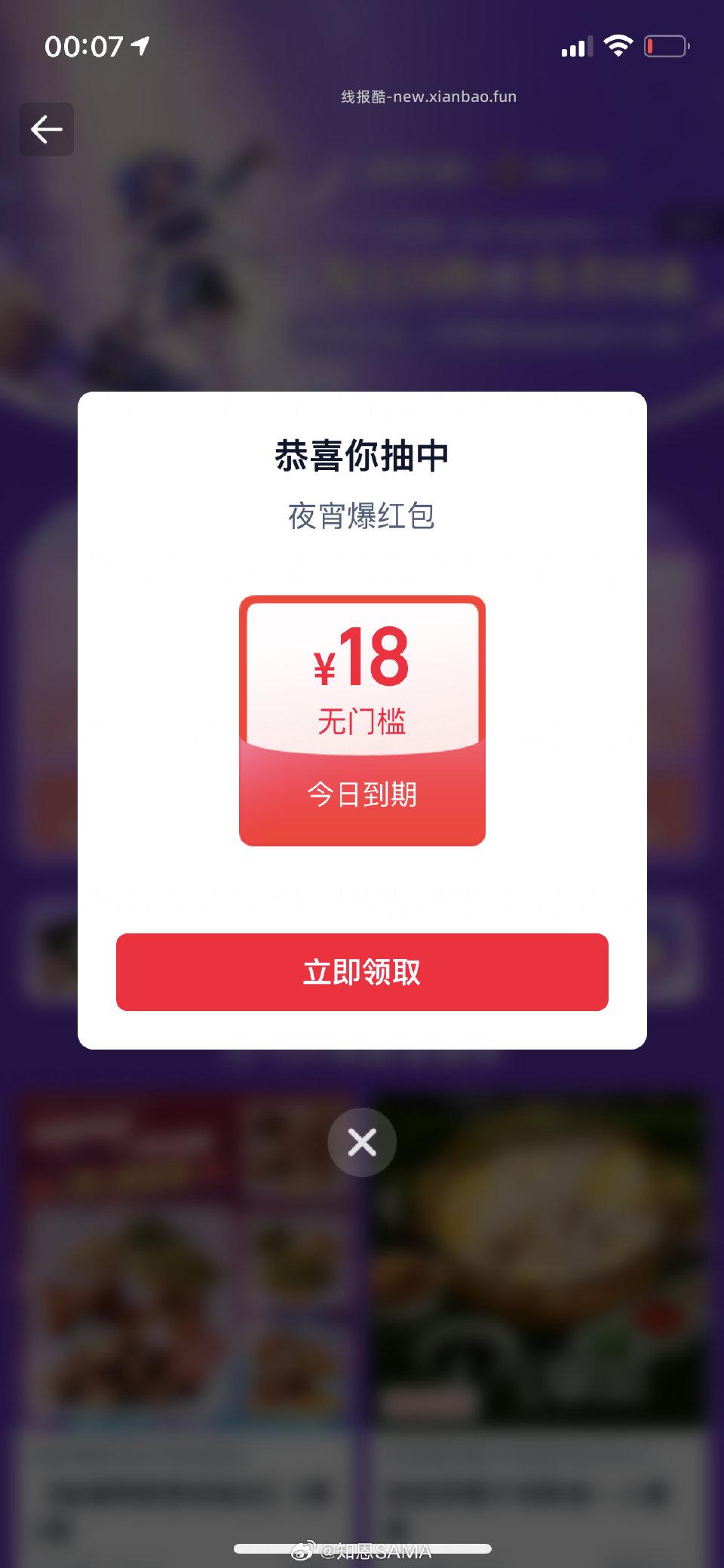Open the 线报酷-new.xianbao.fun page title
724x1568 pixels.
427,97
